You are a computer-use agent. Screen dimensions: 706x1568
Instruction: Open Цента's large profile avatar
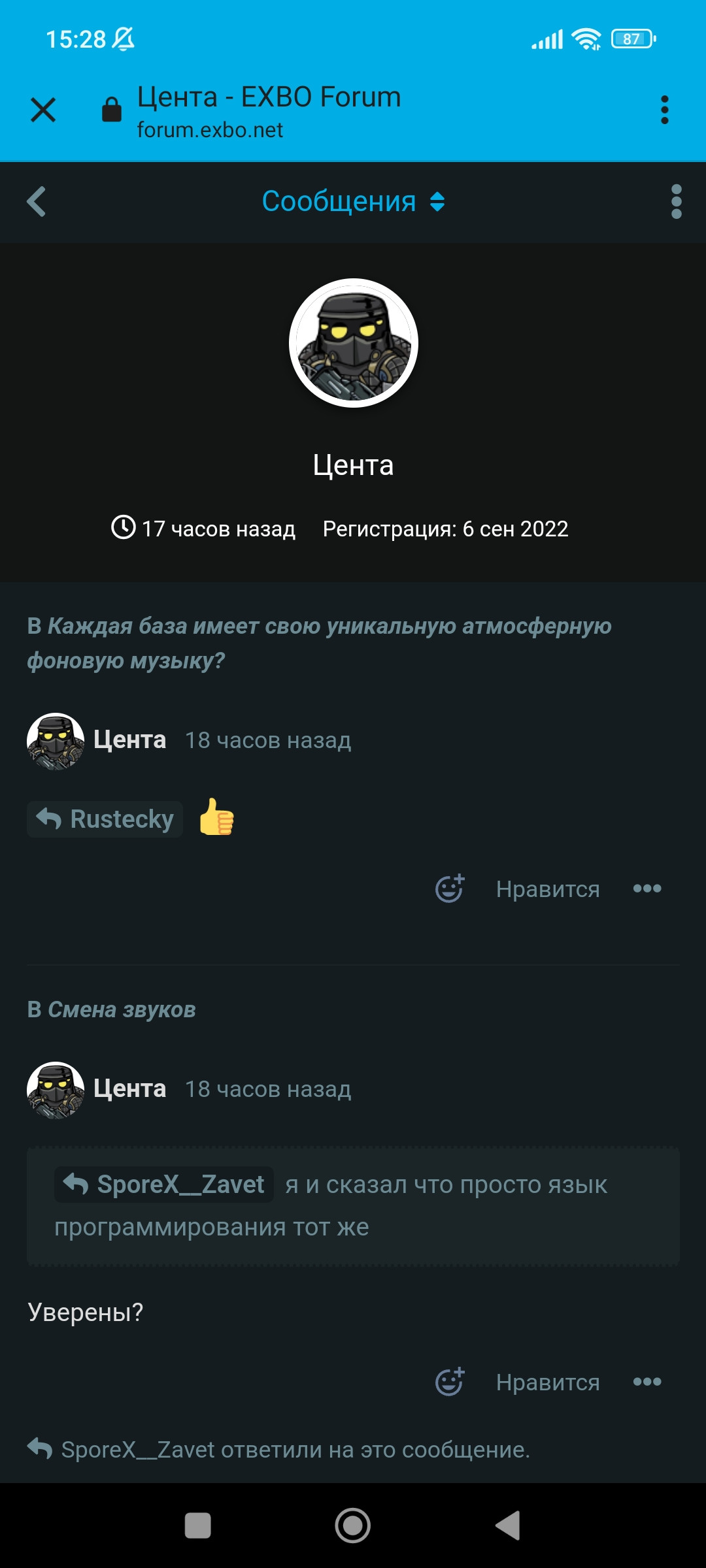[x=353, y=343]
